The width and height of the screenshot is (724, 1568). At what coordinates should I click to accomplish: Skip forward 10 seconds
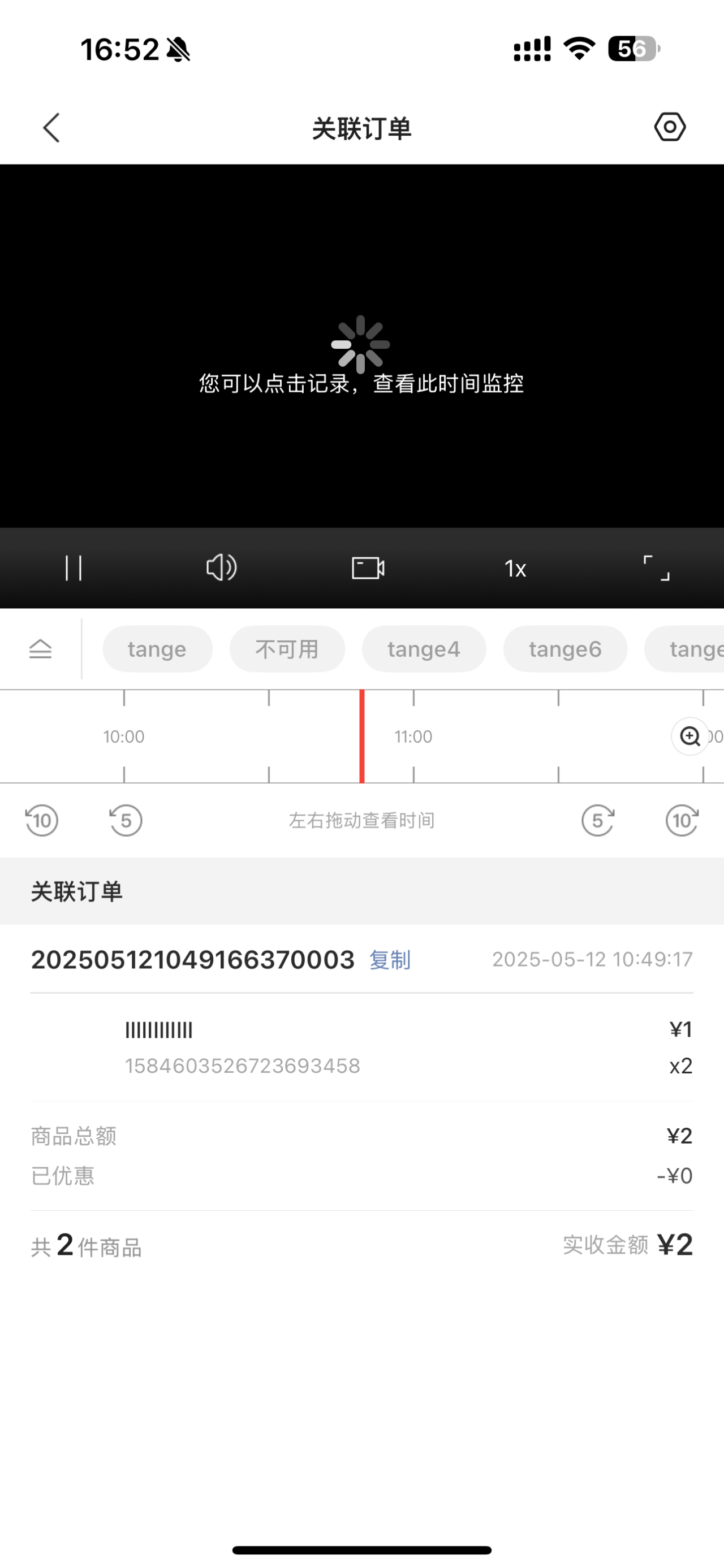point(682,820)
